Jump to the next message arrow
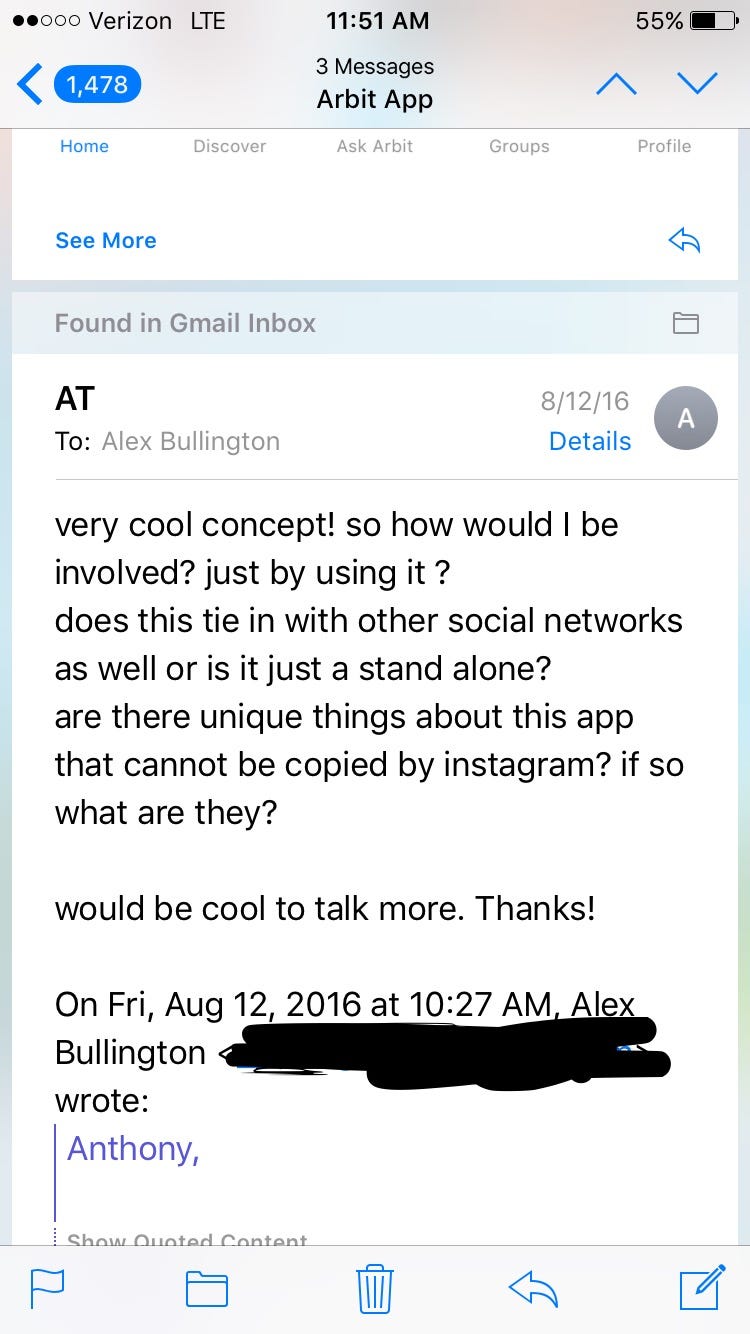This screenshot has height=1334, width=750. click(697, 84)
